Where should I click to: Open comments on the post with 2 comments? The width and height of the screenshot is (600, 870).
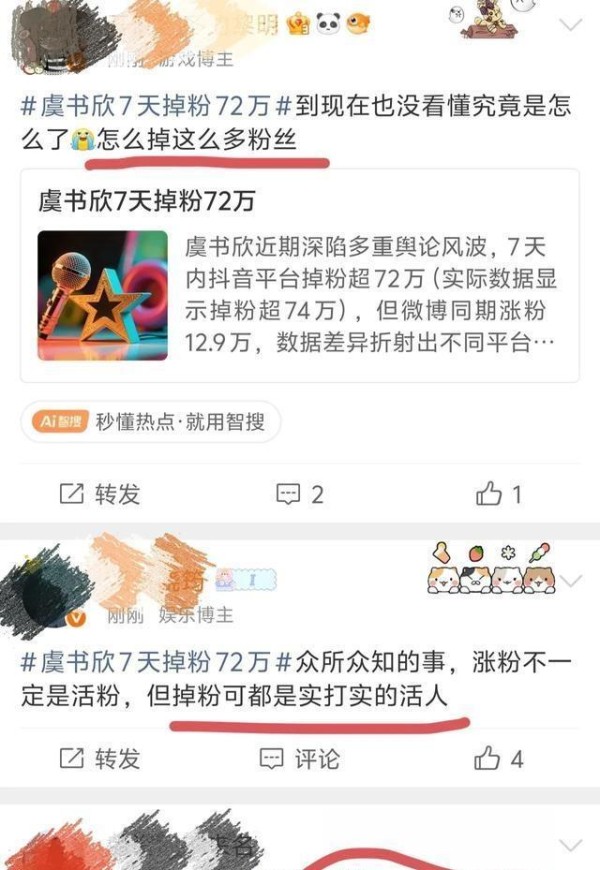300,494
